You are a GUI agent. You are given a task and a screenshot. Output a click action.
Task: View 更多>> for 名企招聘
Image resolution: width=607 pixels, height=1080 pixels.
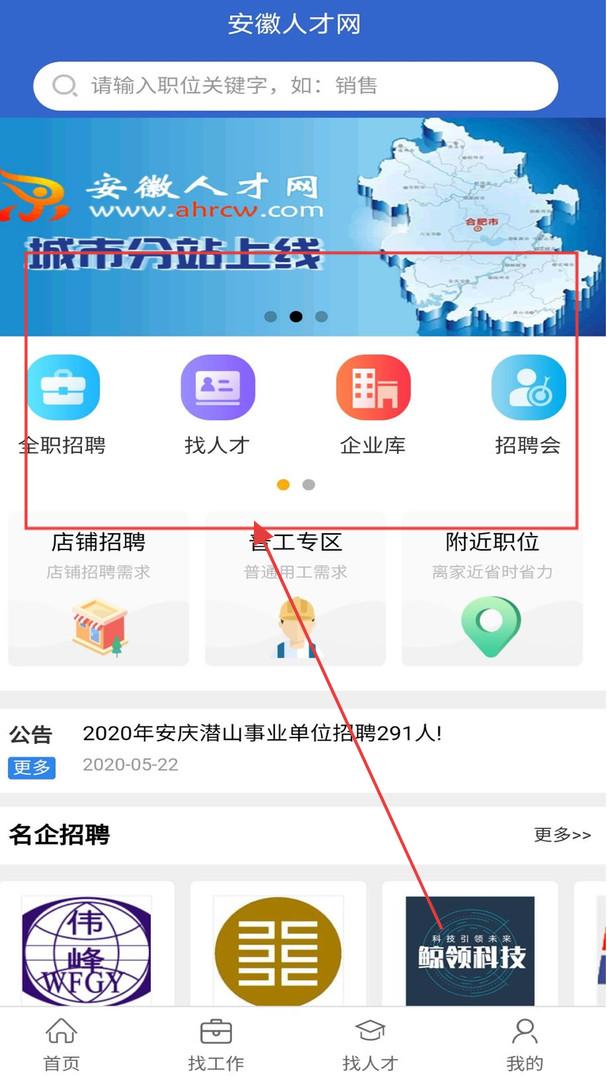pyautogui.click(x=562, y=835)
